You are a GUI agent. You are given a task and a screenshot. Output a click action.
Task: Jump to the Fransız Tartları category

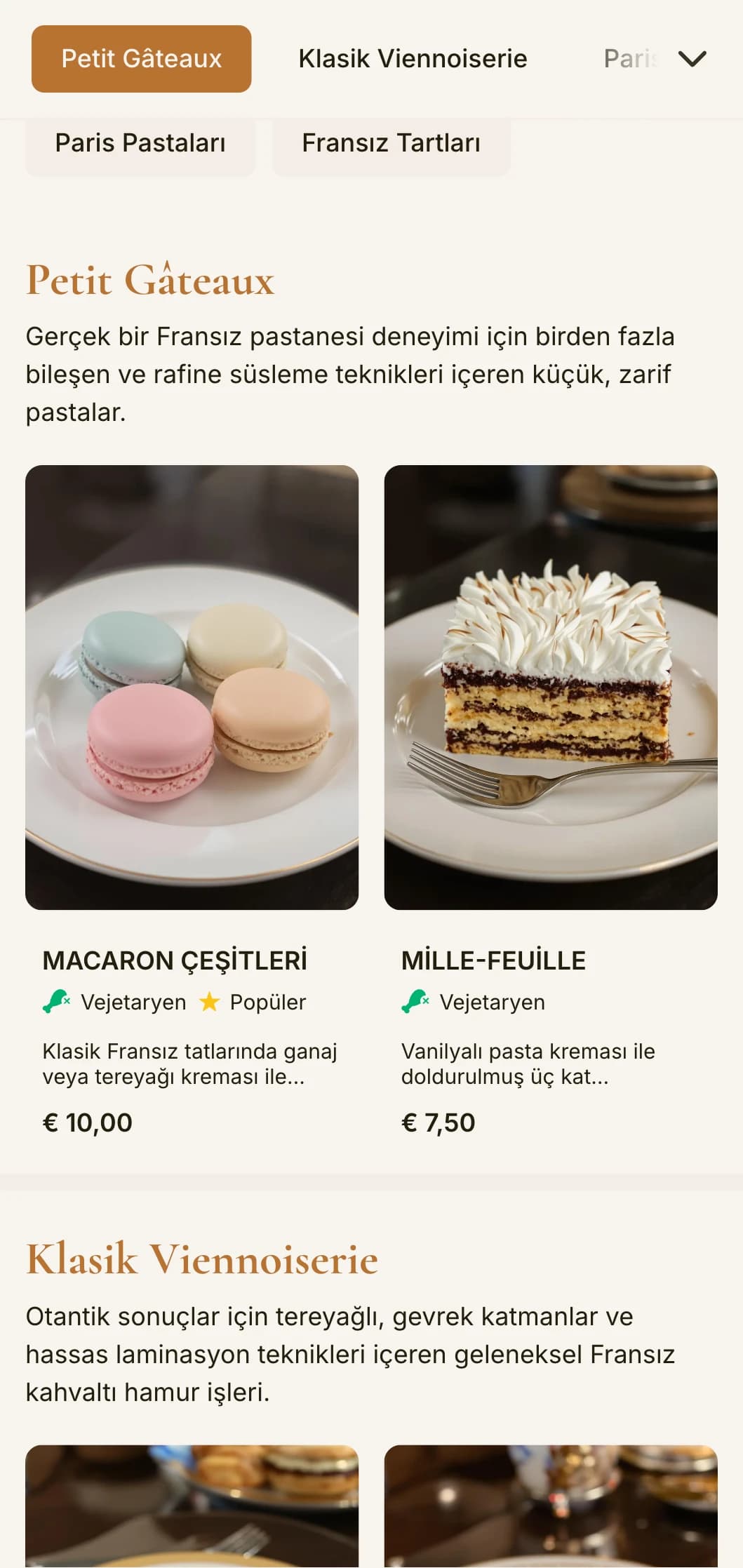(391, 143)
